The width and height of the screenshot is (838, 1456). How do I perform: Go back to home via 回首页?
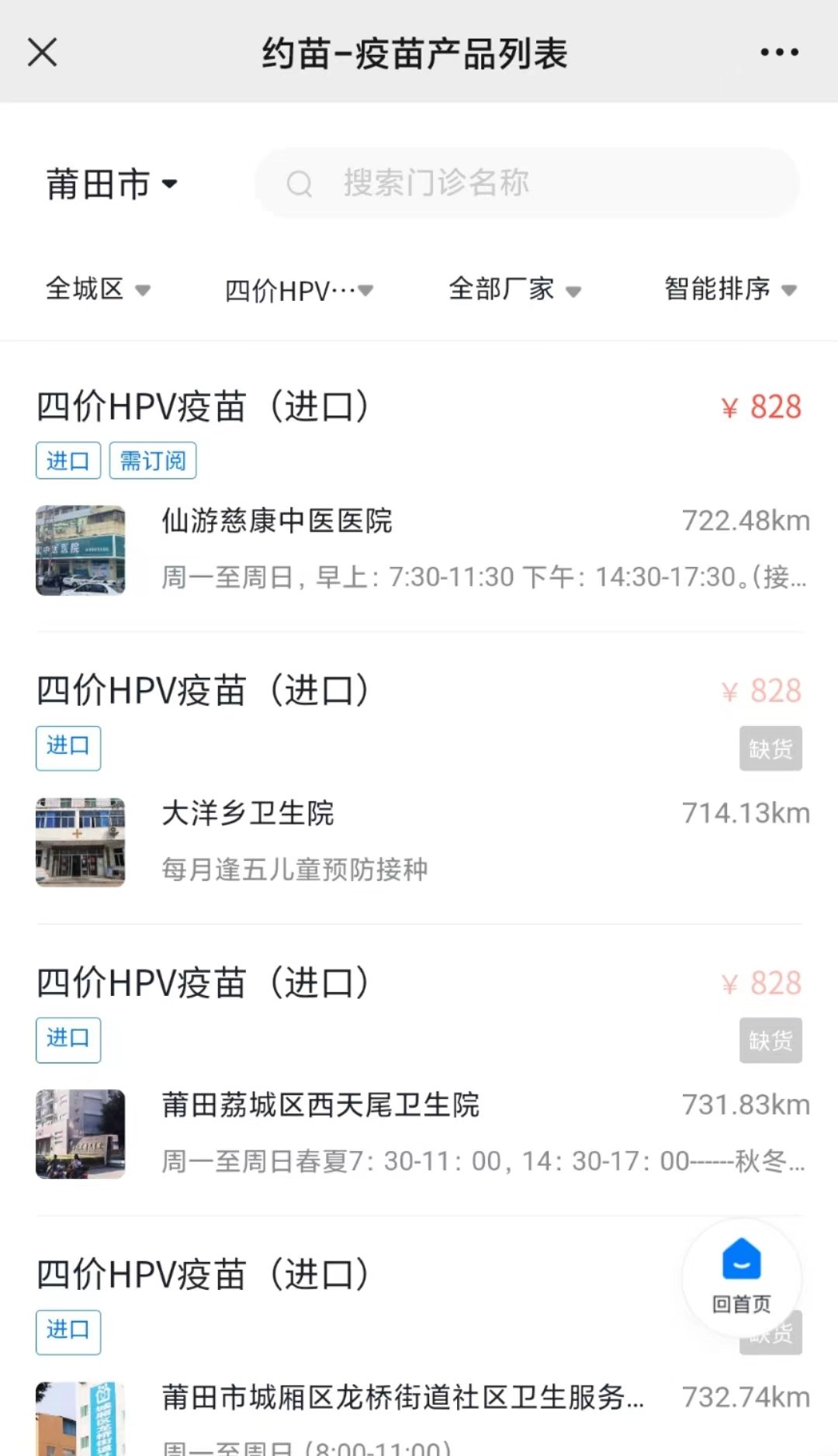point(741,1276)
